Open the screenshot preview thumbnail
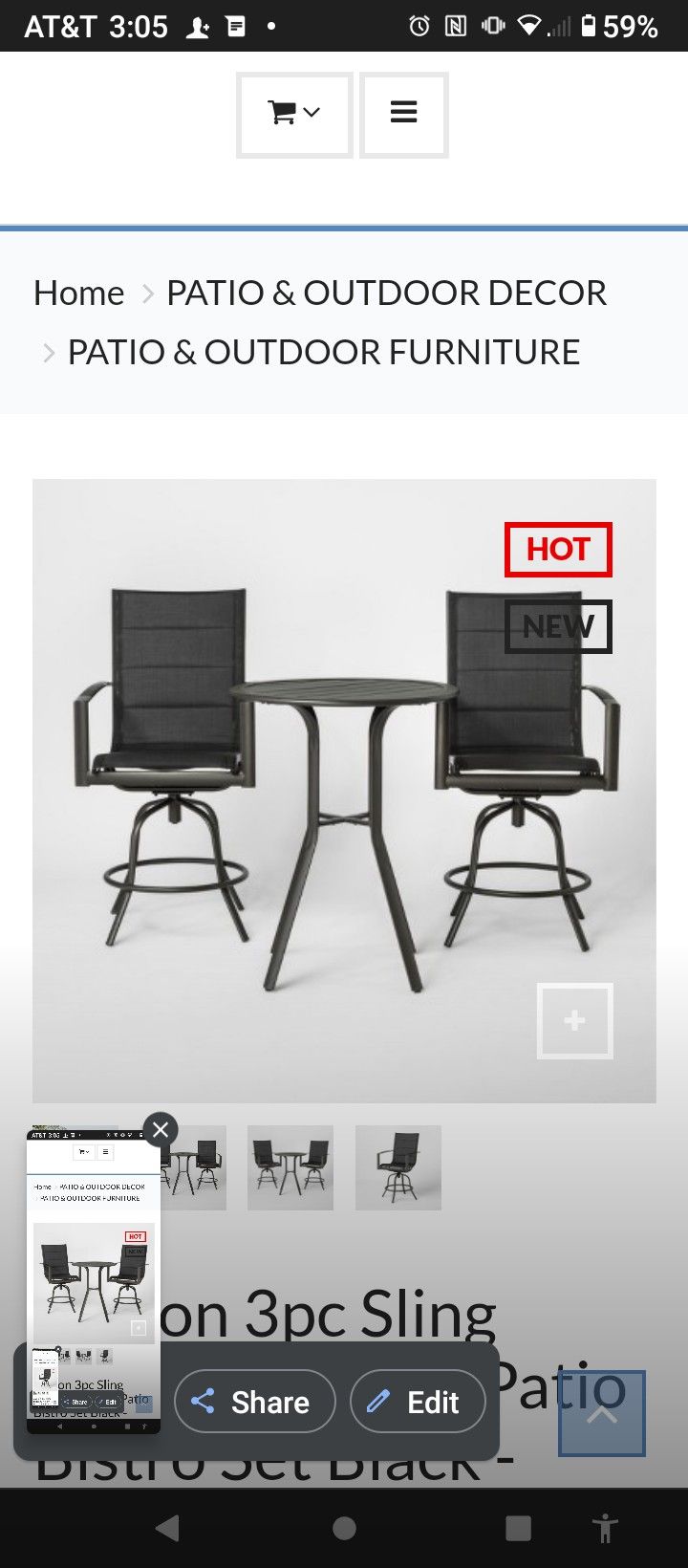The image size is (688, 1568). point(93,1281)
